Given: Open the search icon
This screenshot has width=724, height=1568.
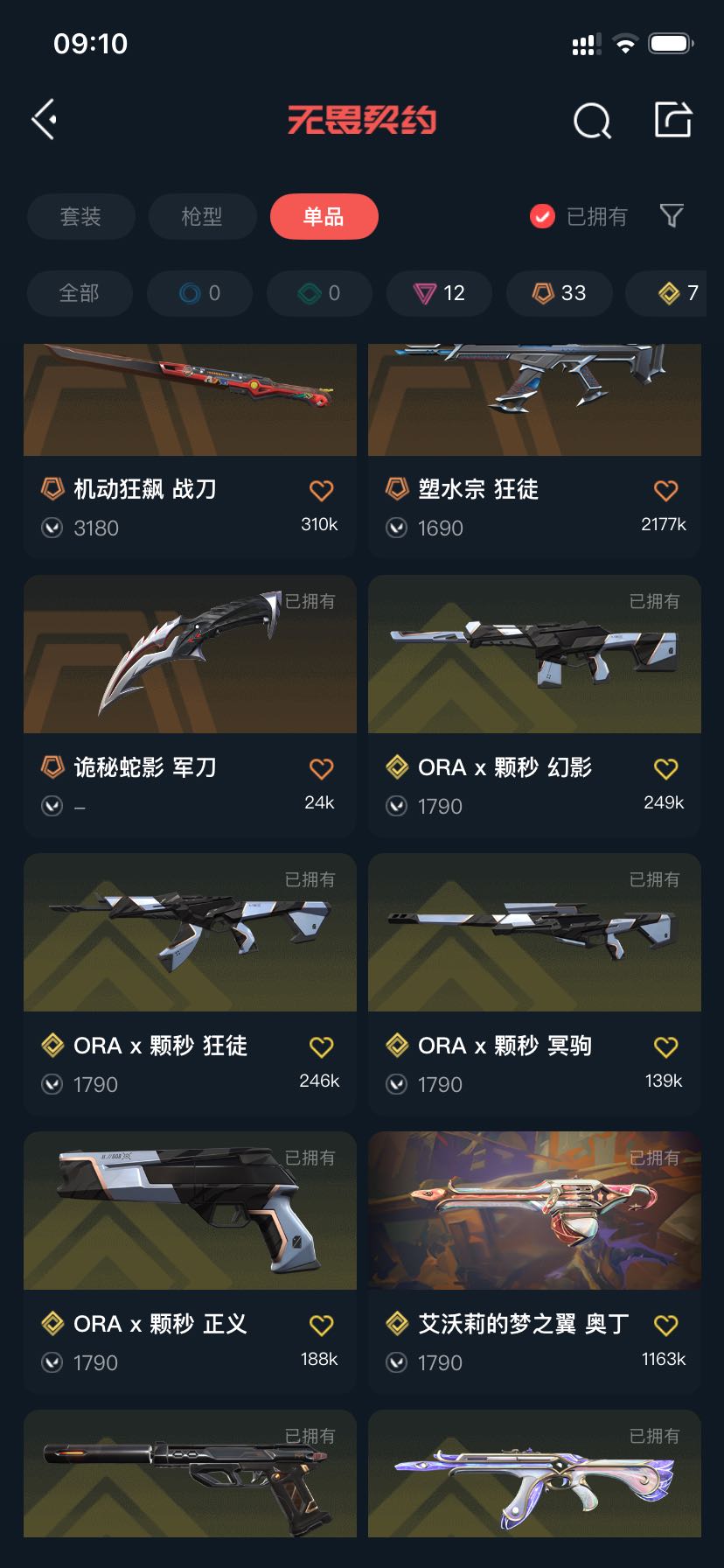Looking at the screenshot, I should (592, 122).
